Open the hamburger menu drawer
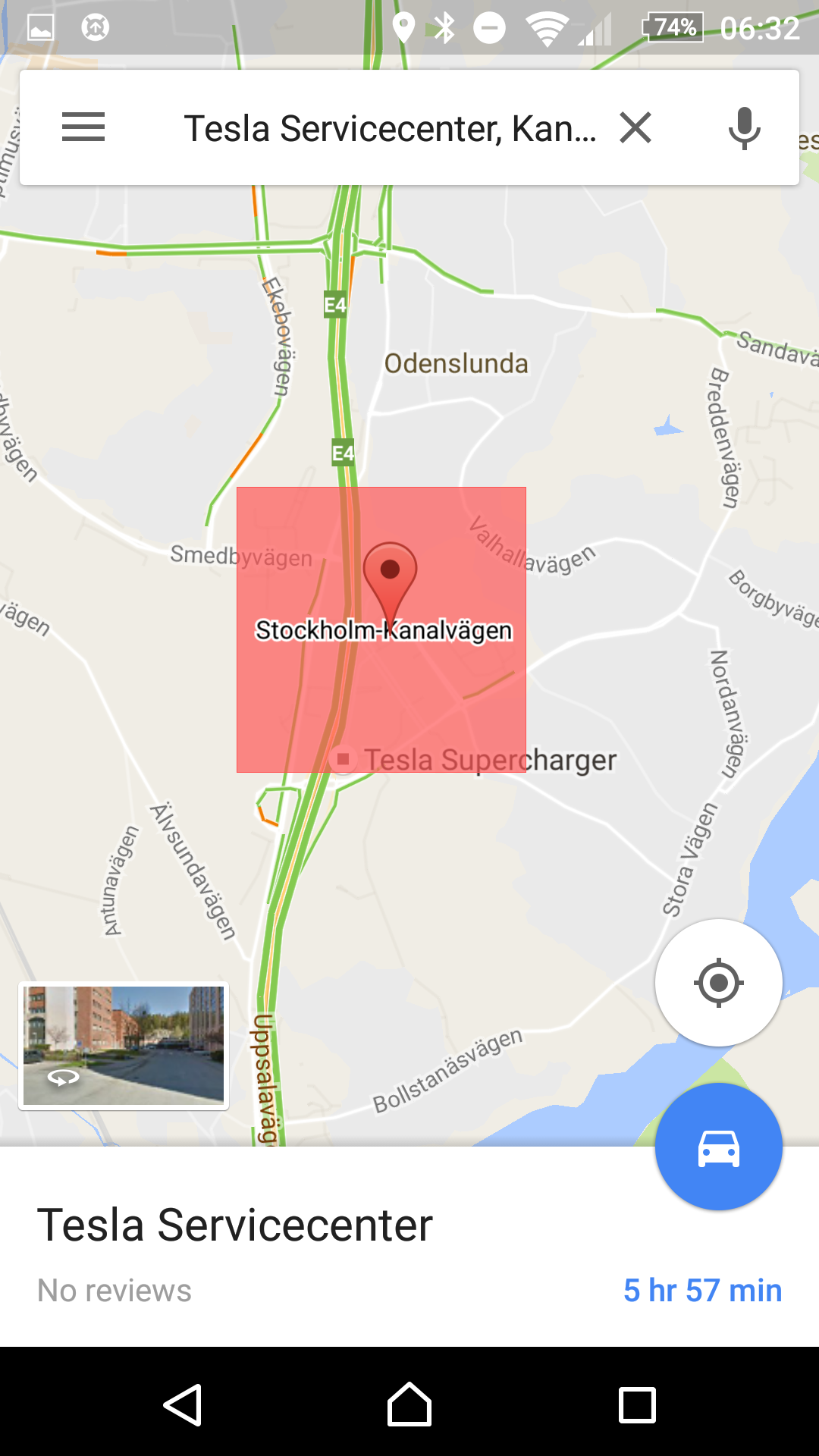The image size is (819, 1456). pos(83,127)
